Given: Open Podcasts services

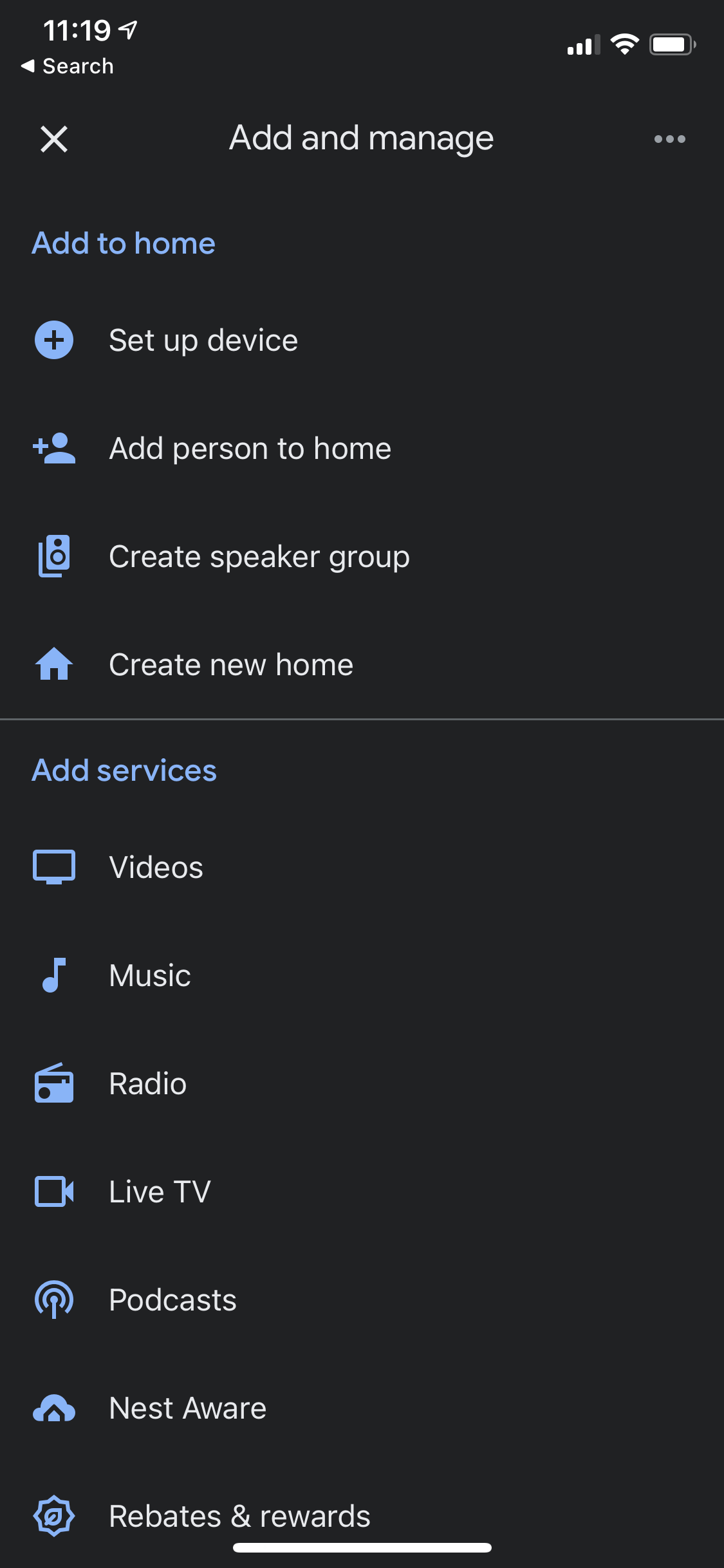Looking at the screenshot, I should (x=172, y=1300).
